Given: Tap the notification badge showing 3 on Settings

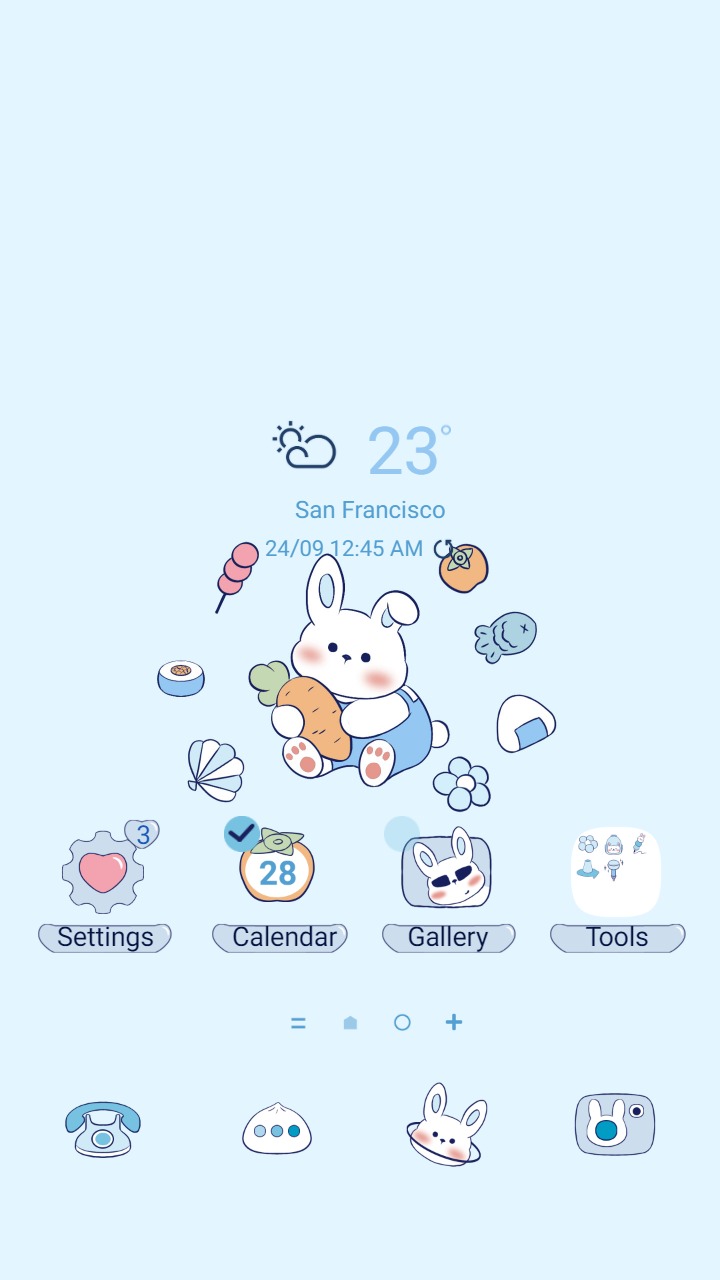Looking at the screenshot, I should coord(140,833).
